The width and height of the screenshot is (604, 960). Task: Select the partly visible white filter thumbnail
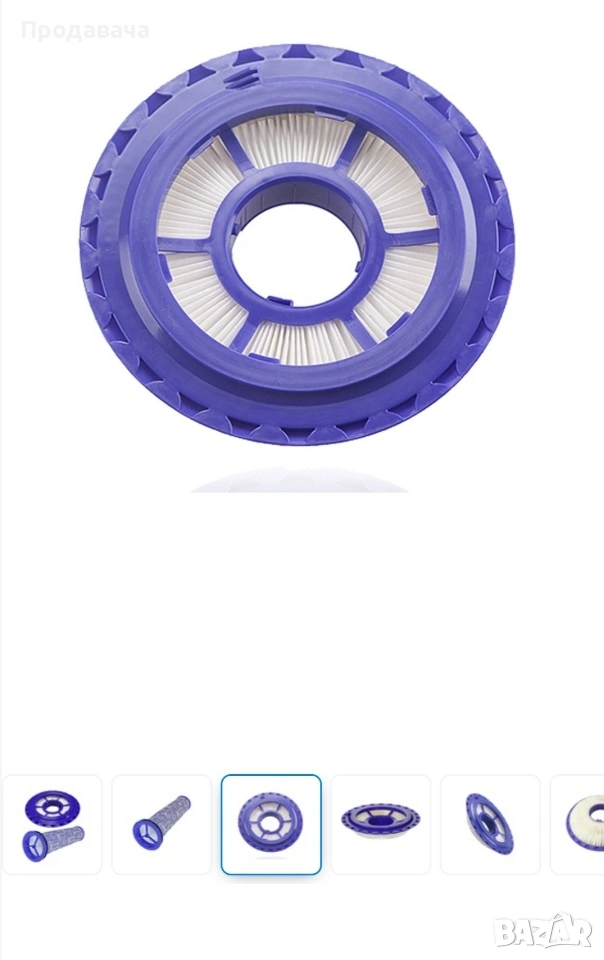[x=582, y=825]
